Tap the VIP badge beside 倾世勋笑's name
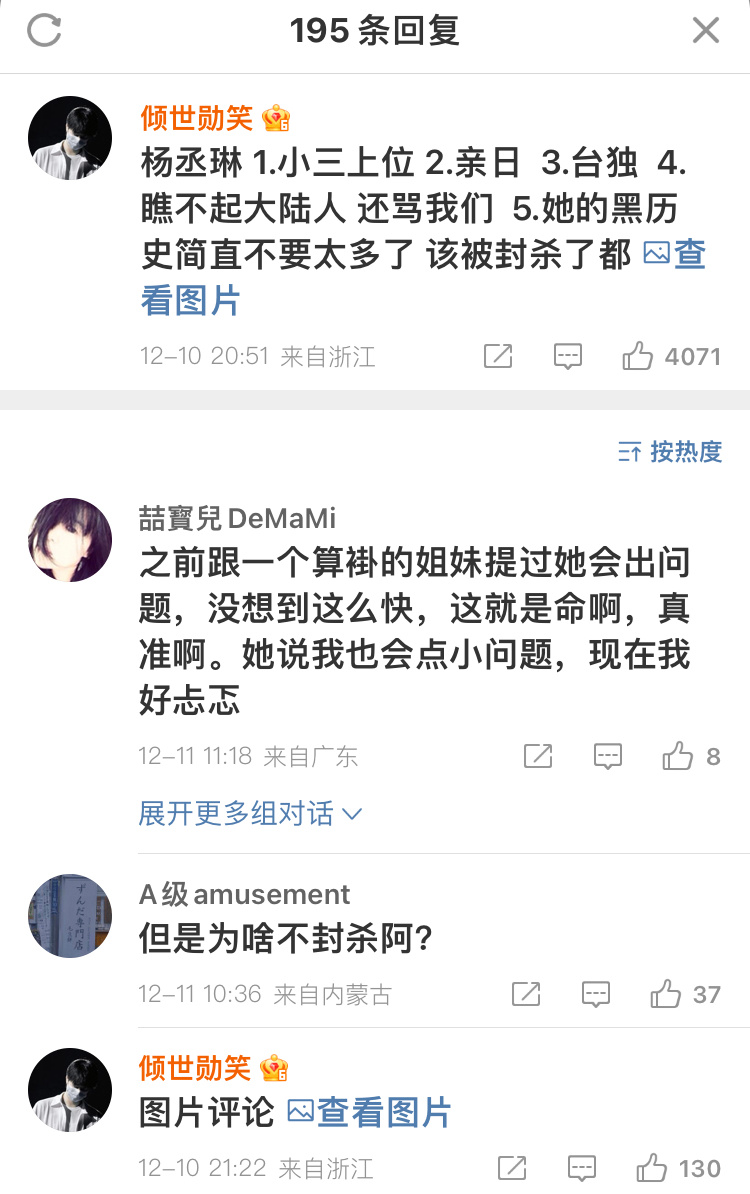The width and height of the screenshot is (750, 1194). (x=273, y=119)
